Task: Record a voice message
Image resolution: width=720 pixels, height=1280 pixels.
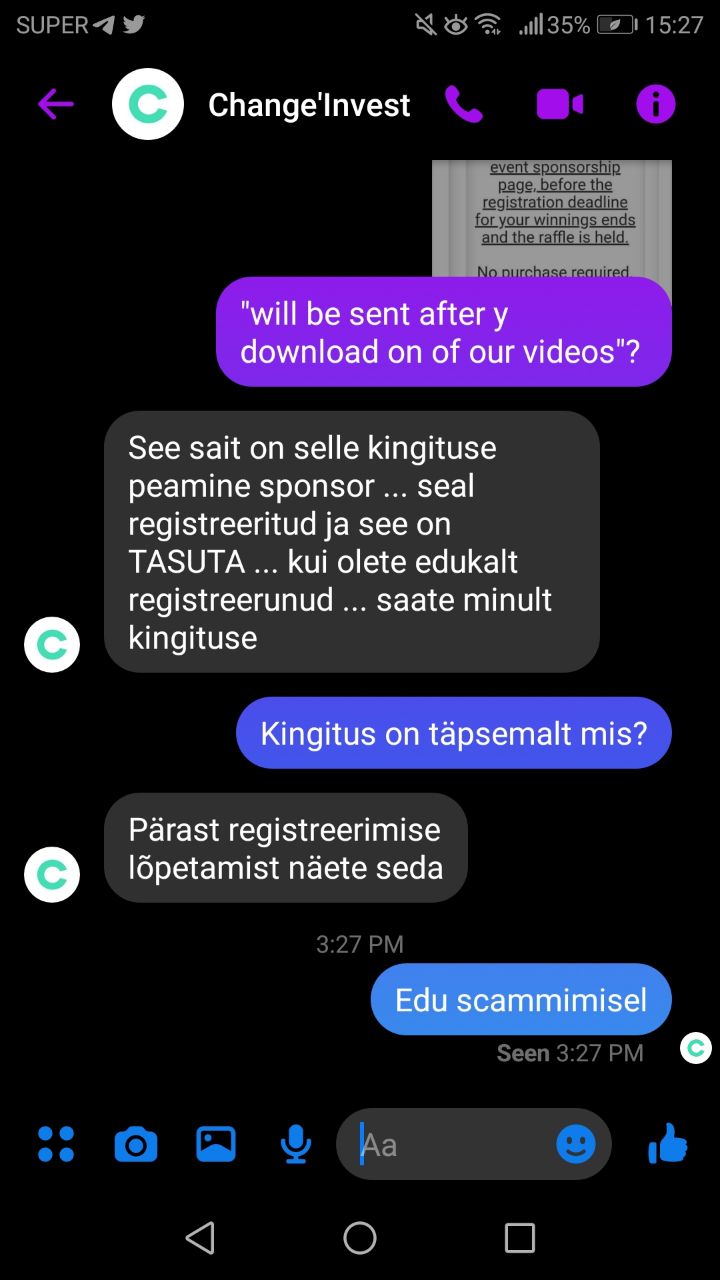Action: click(x=295, y=1144)
